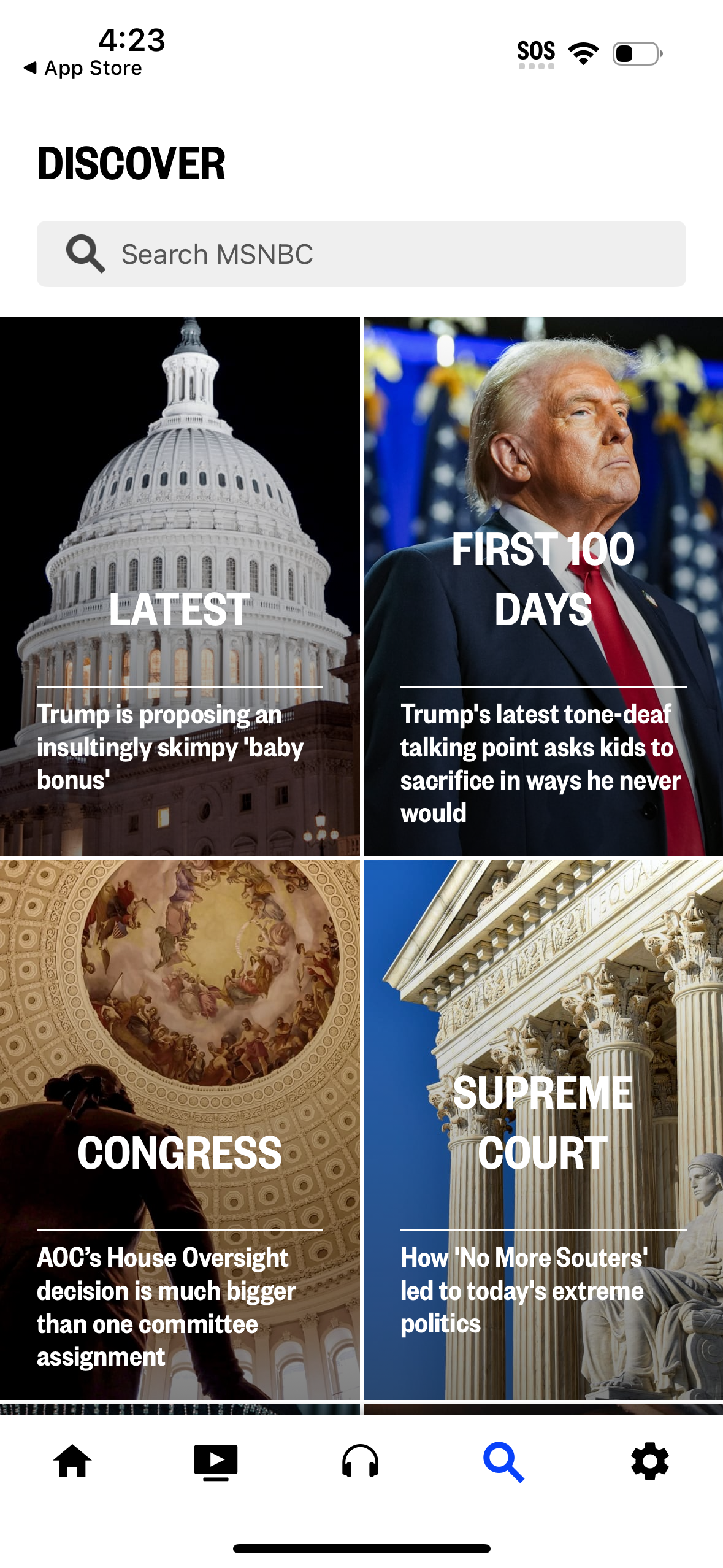723x1568 pixels.
Task: Select the video player icon in the bottom bar
Action: (216, 1461)
